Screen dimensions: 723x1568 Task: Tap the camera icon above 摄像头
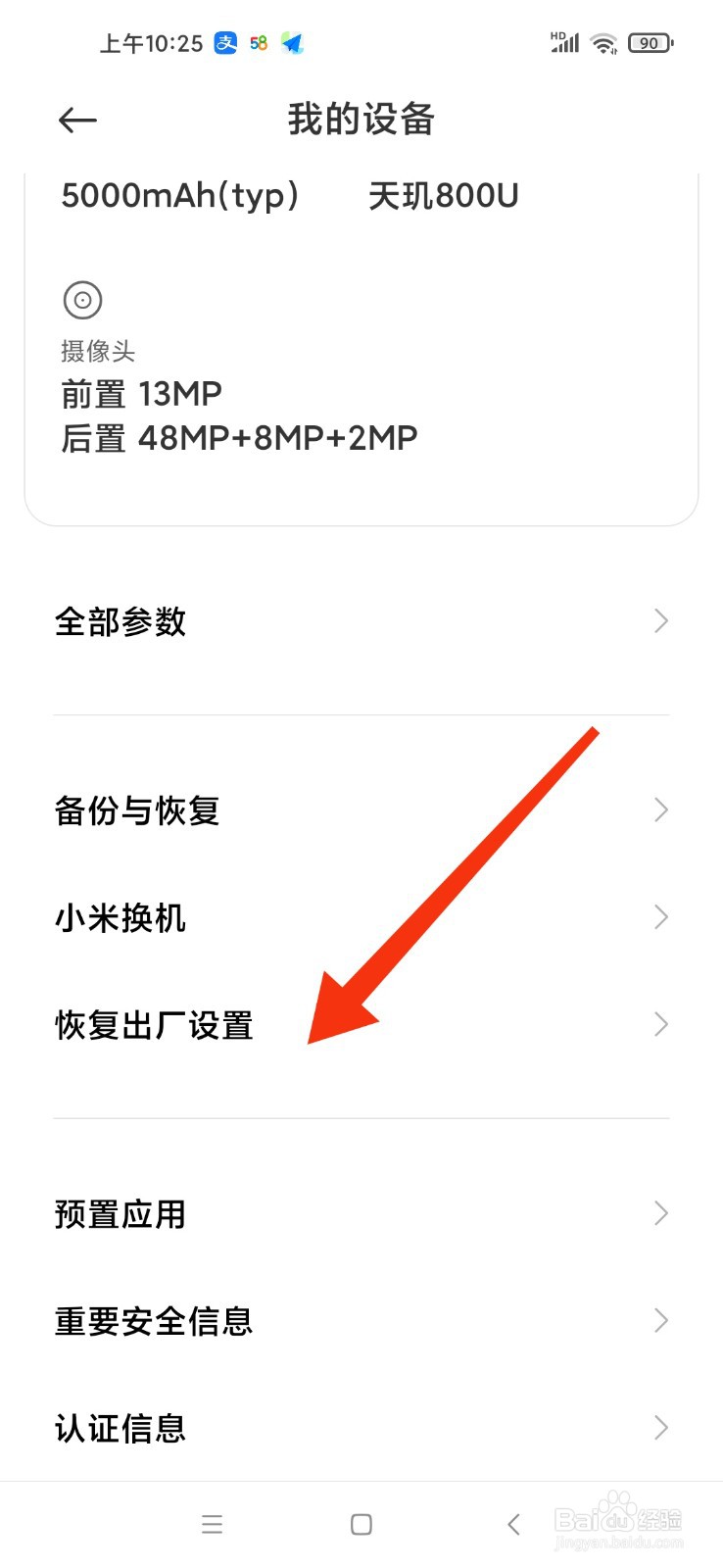pyautogui.click(x=83, y=300)
